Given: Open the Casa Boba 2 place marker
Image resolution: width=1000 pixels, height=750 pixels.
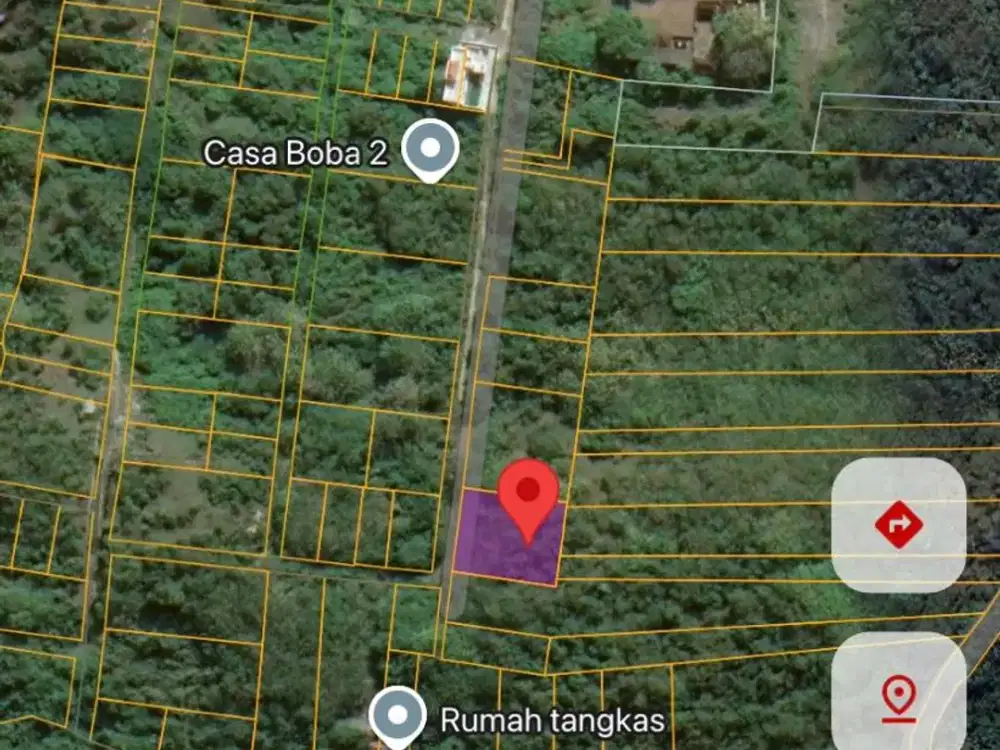Looking at the screenshot, I should coord(430,150).
